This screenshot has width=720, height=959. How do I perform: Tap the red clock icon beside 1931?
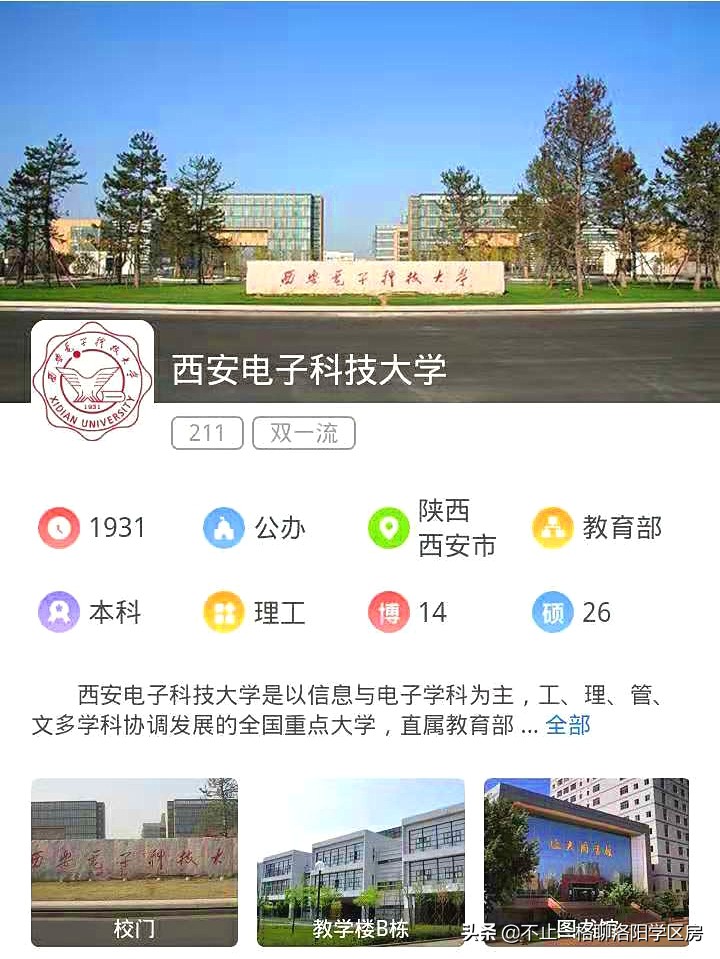[x=58, y=527]
